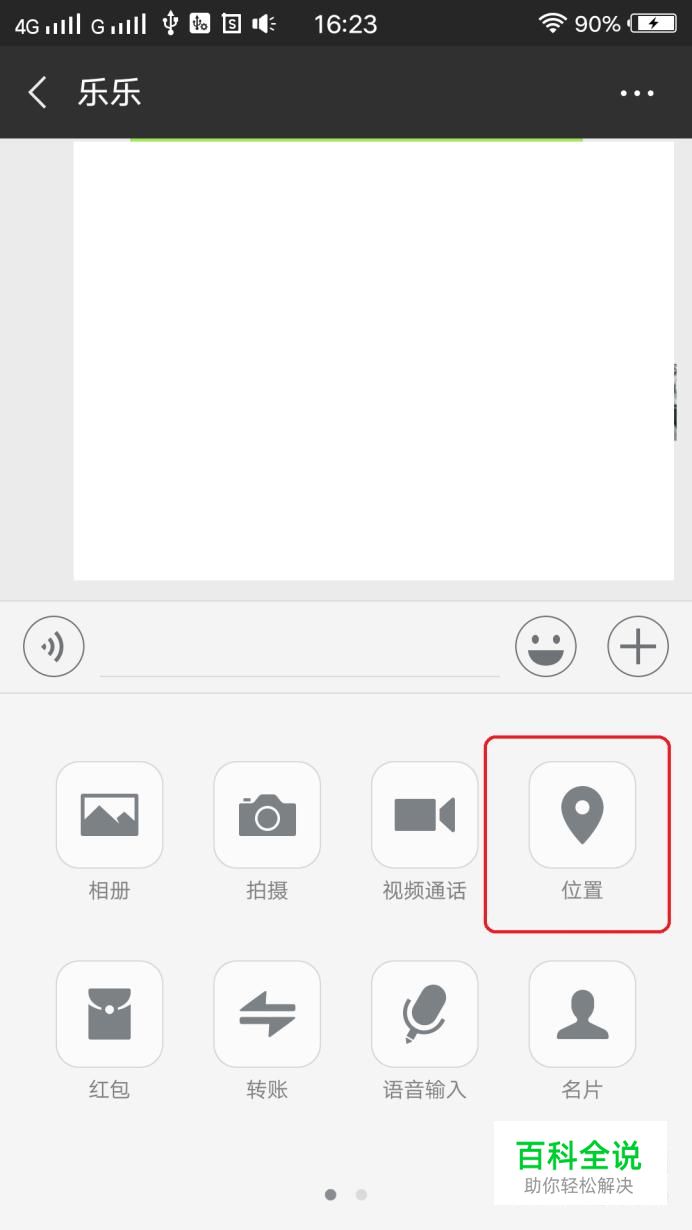Launch 拍摄 camera
Viewport: 692px width, 1230px height.
pyautogui.click(x=267, y=815)
